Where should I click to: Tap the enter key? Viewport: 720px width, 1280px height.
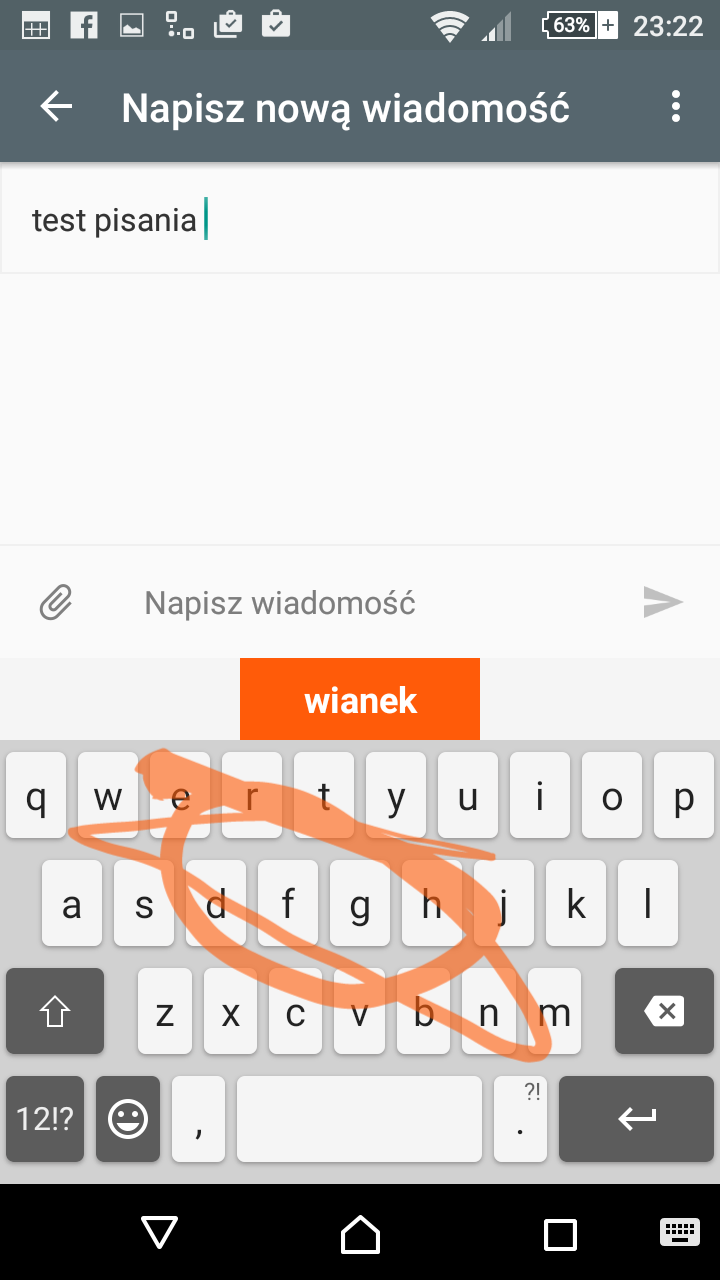pyautogui.click(x=636, y=1119)
